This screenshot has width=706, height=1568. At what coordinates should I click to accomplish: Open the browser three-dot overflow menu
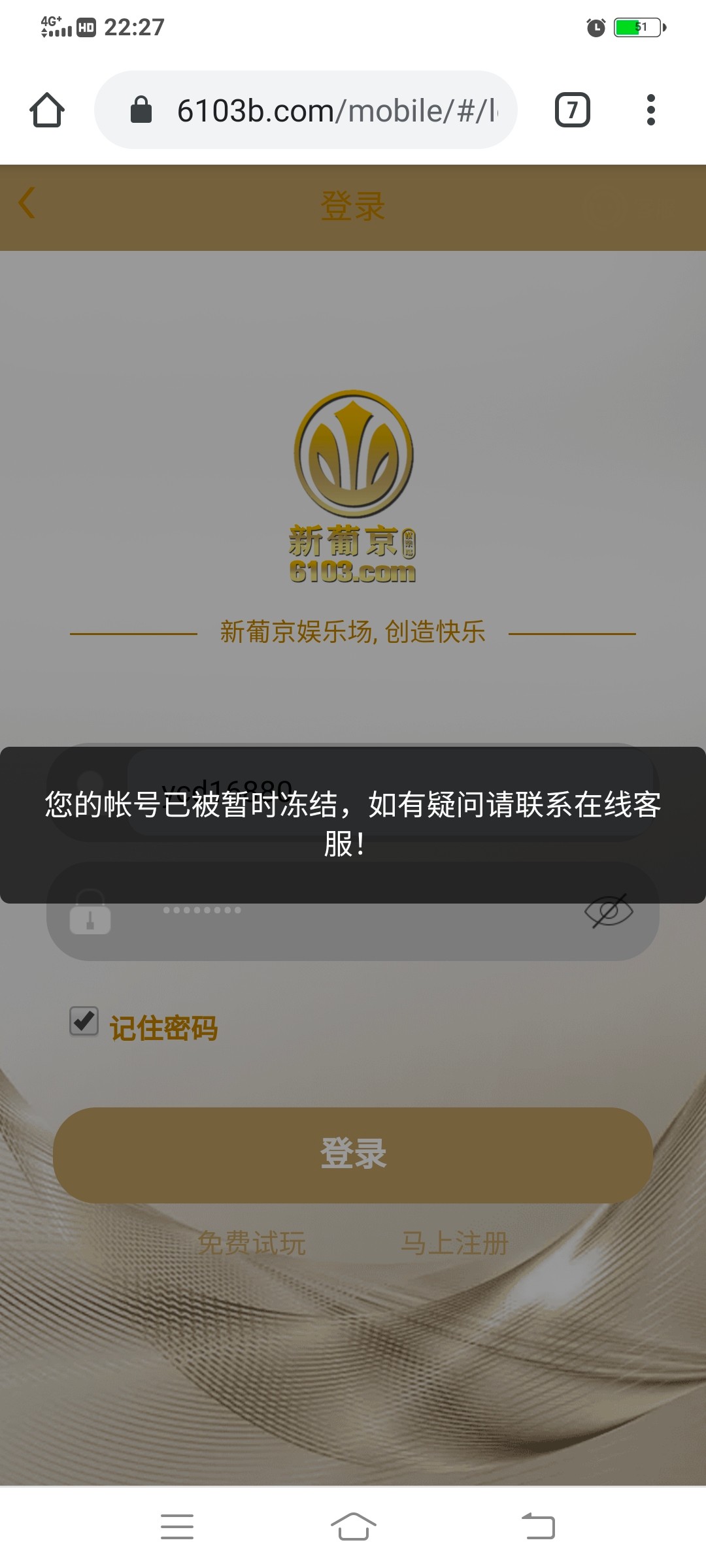click(651, 110)
